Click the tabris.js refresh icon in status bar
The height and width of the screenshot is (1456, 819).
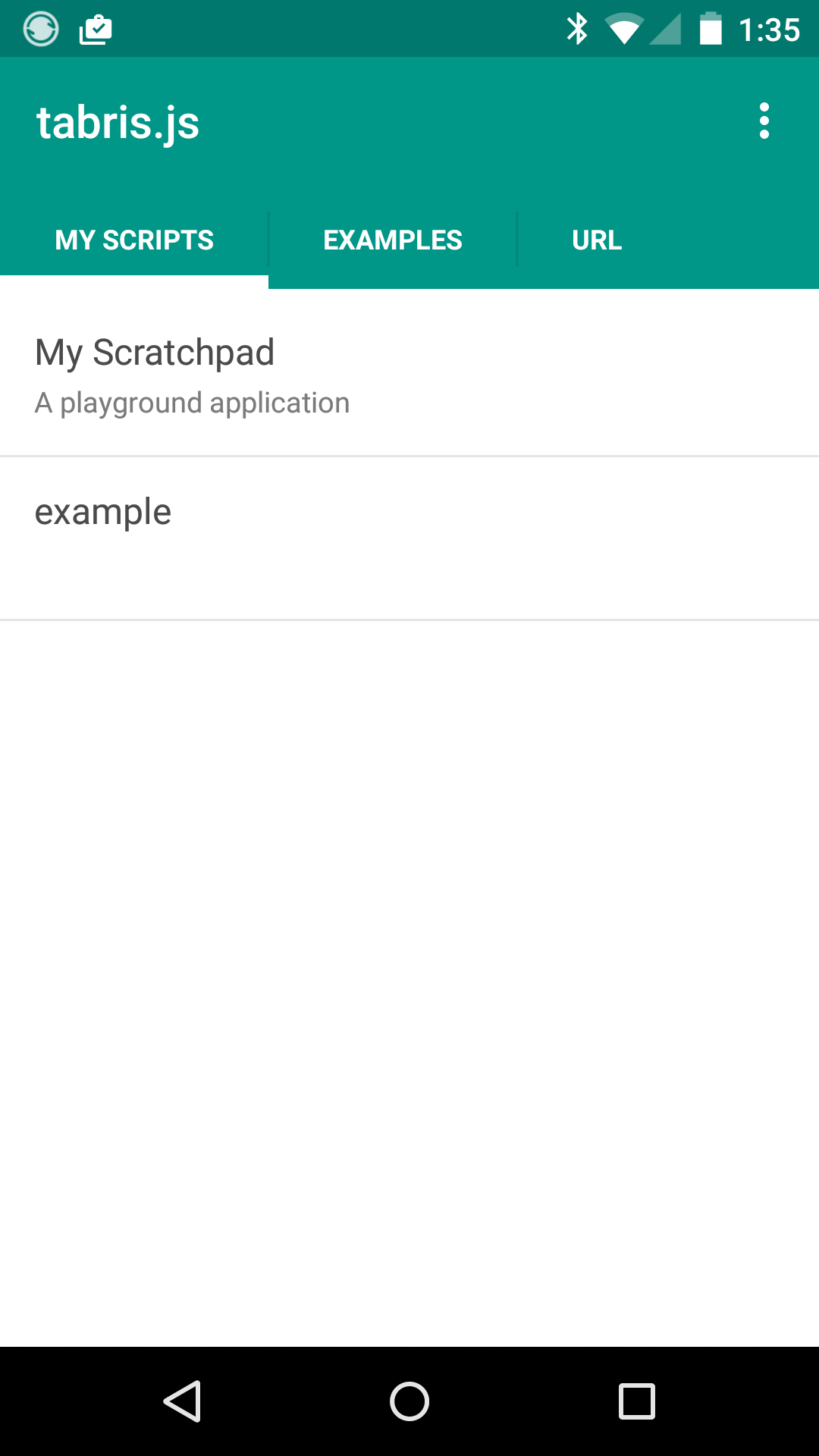coord(41,28)
